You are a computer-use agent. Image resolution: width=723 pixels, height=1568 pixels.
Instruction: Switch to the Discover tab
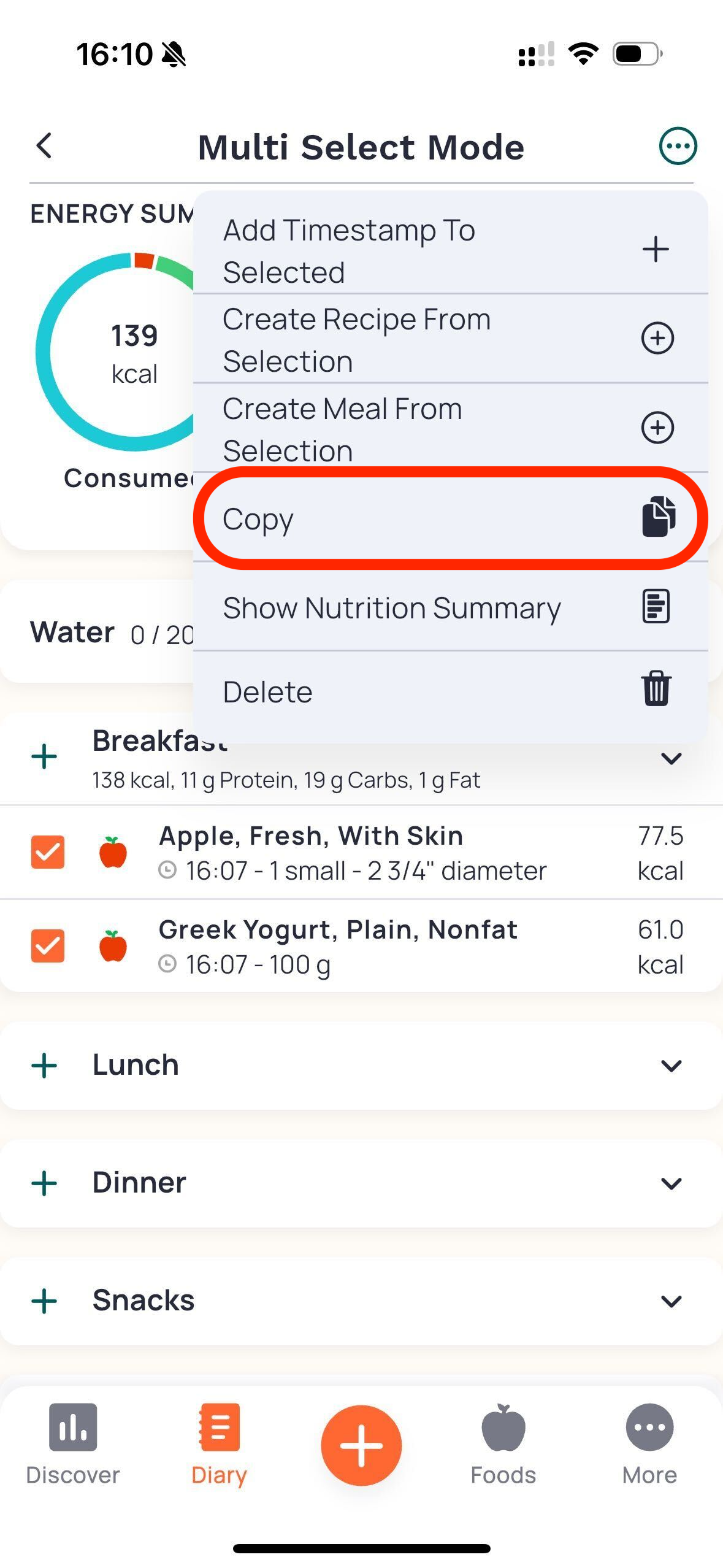click(73, 1443)
